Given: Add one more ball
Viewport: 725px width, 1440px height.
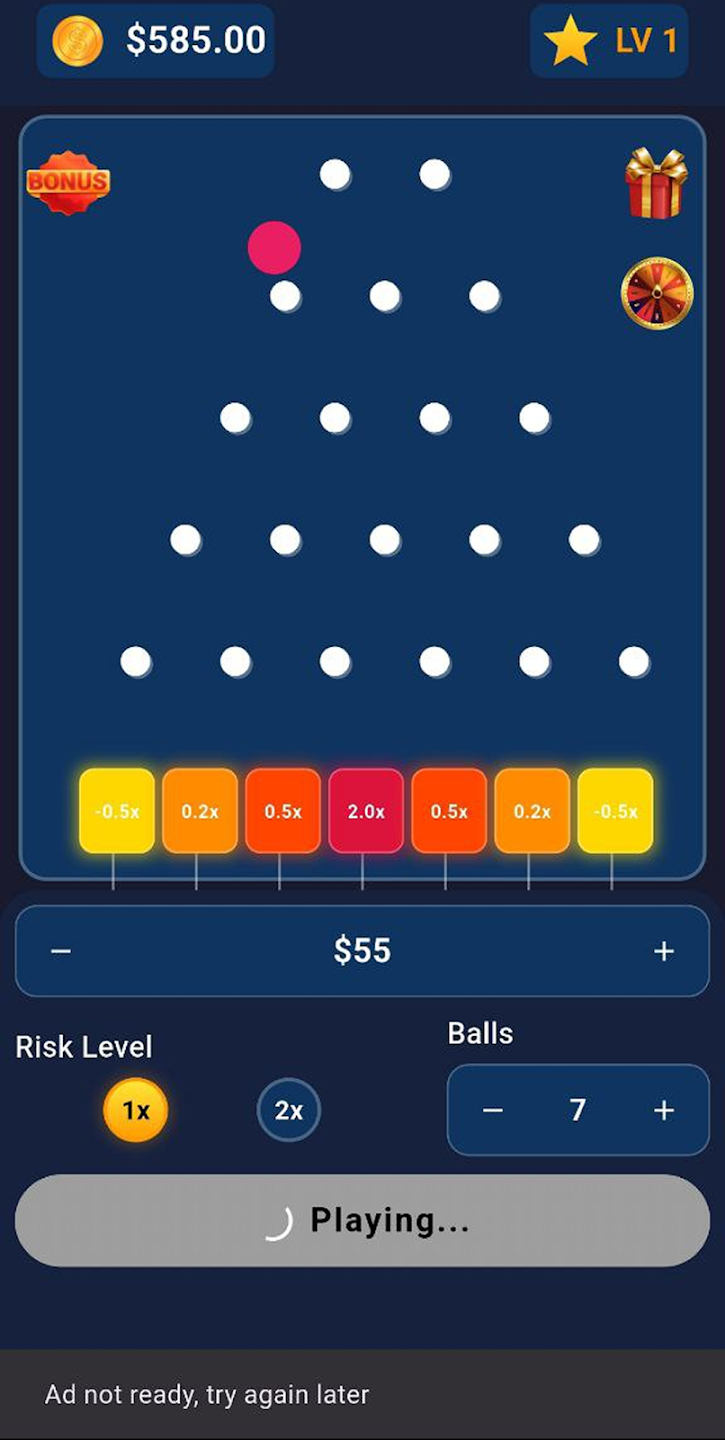Looking at the screenshot, I should [664, 1110].
